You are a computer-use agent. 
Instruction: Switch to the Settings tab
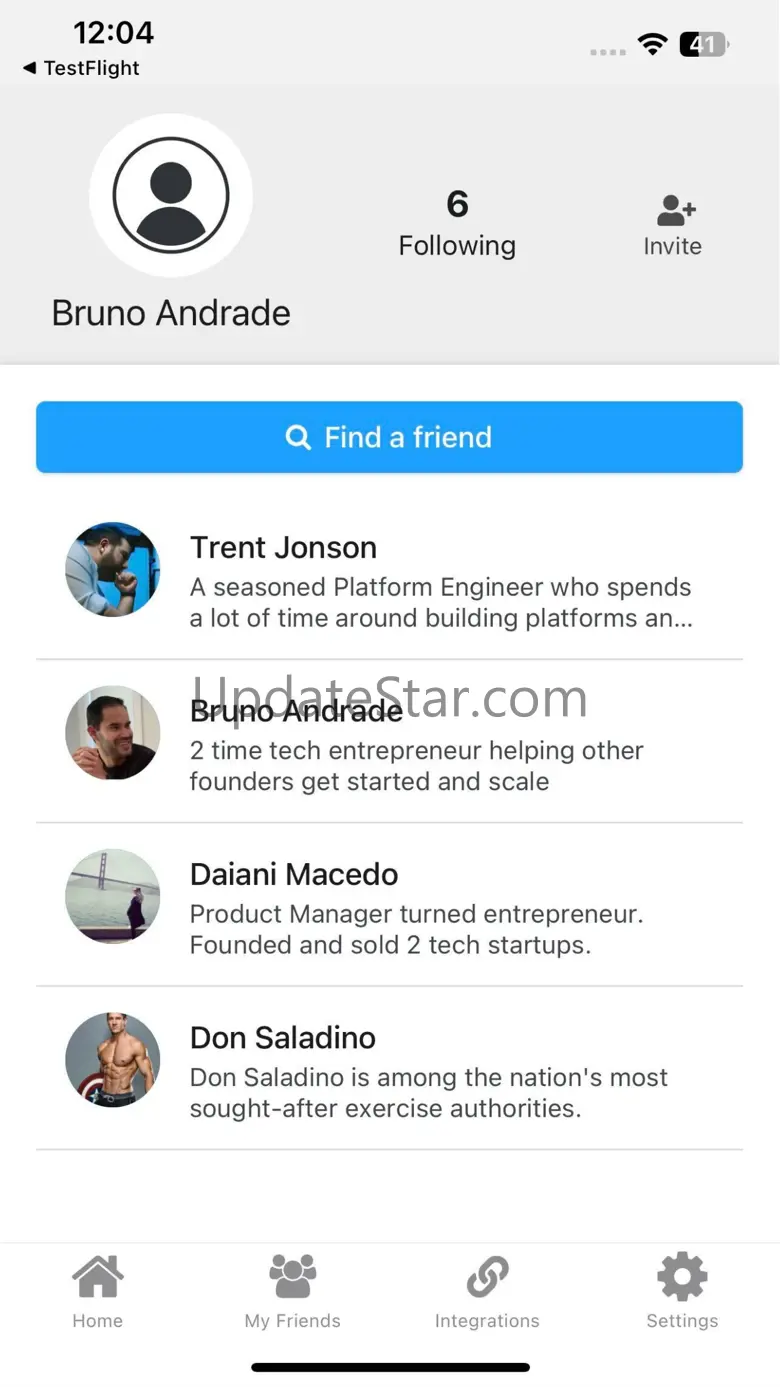(x=682, y=1292)
